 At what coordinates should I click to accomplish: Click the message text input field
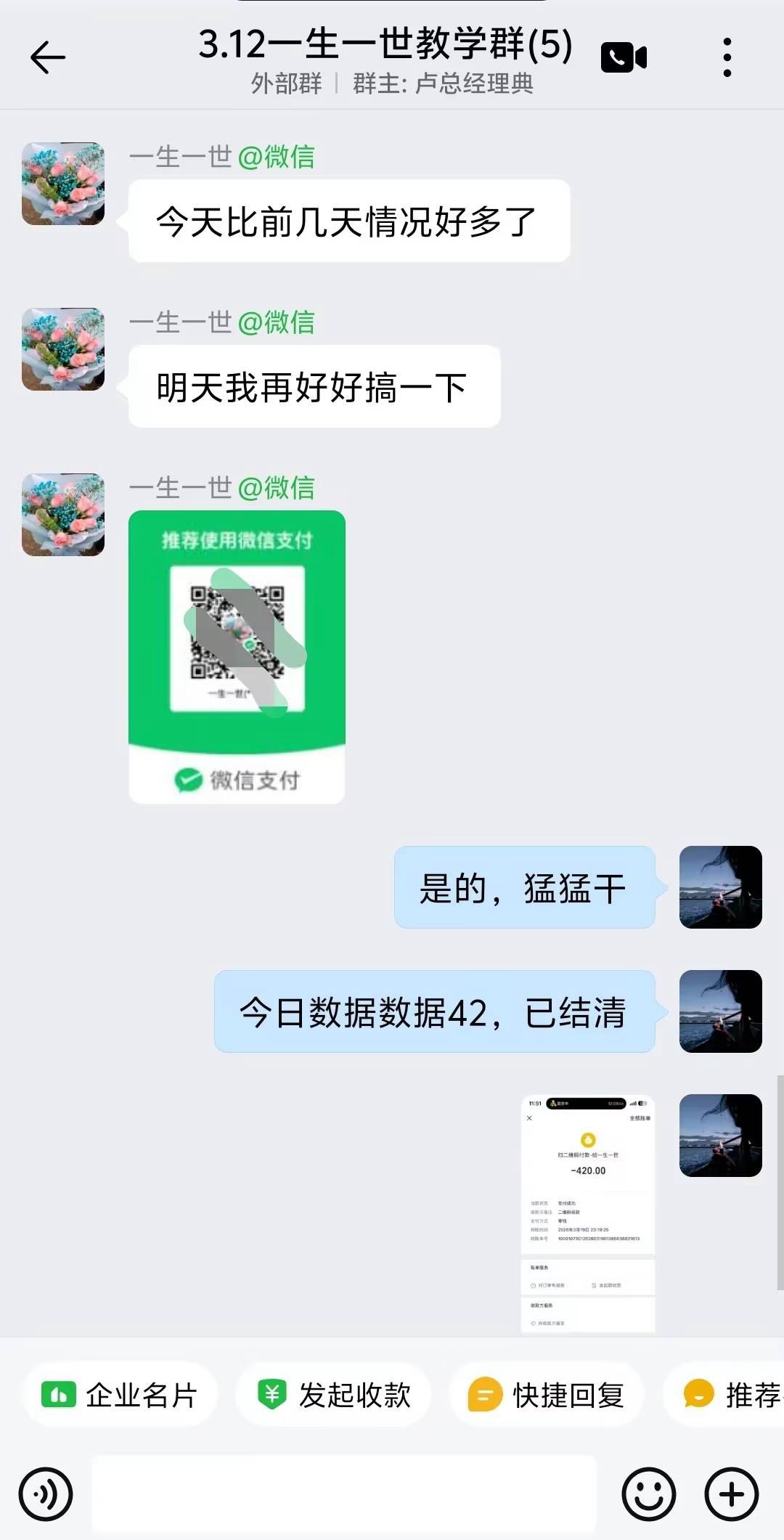341,1495
